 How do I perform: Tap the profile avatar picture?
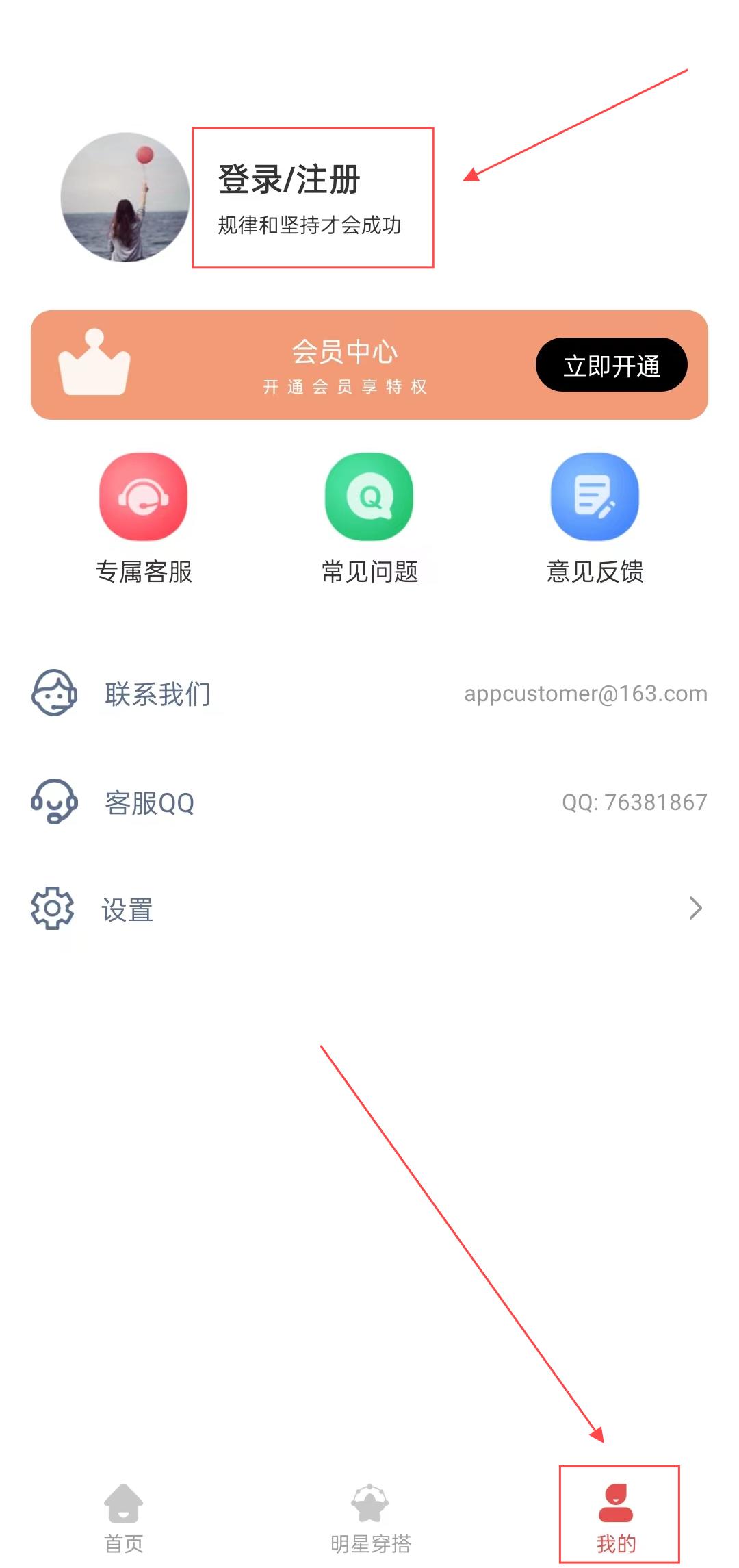[125, 197]
